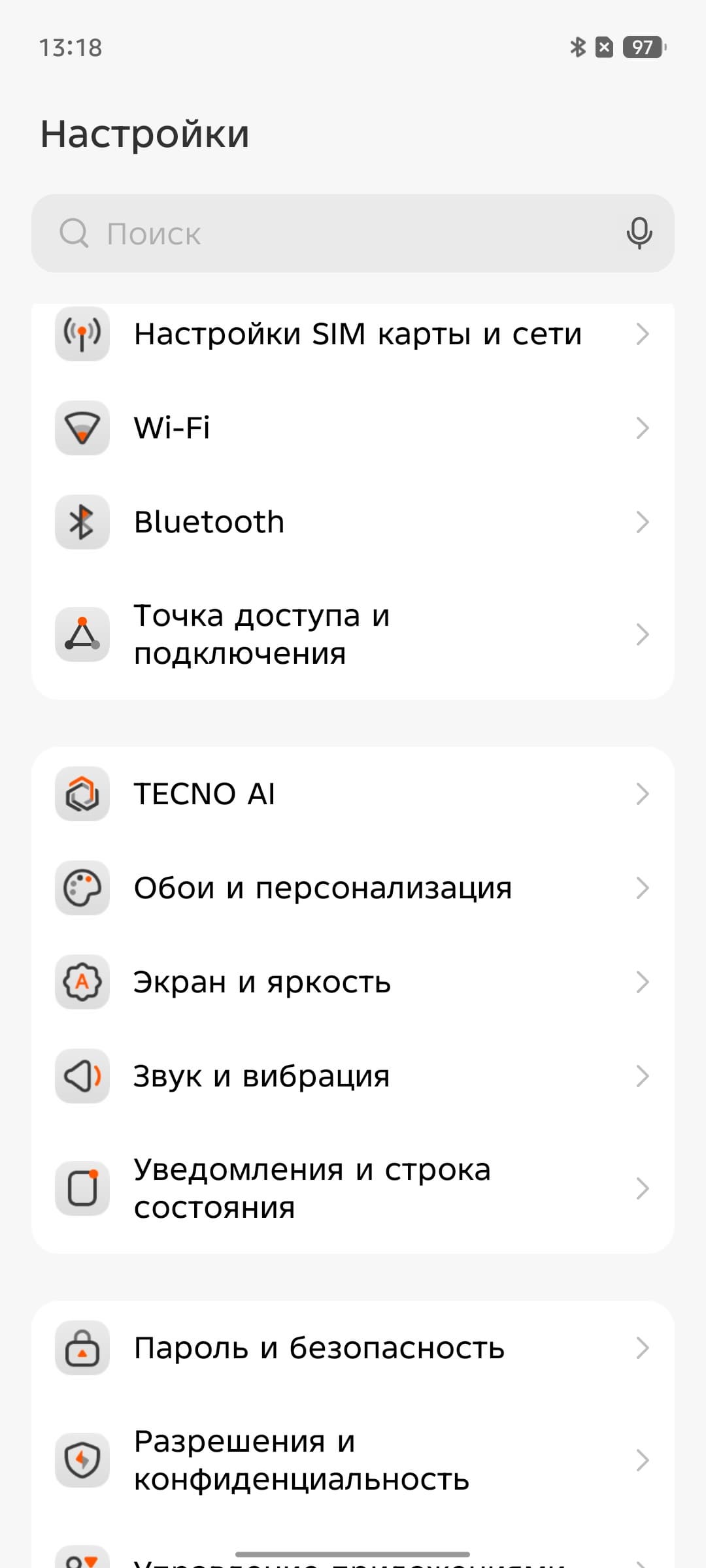Open the TECNO AI row
706x1568 pixels.
click(353, 794)
